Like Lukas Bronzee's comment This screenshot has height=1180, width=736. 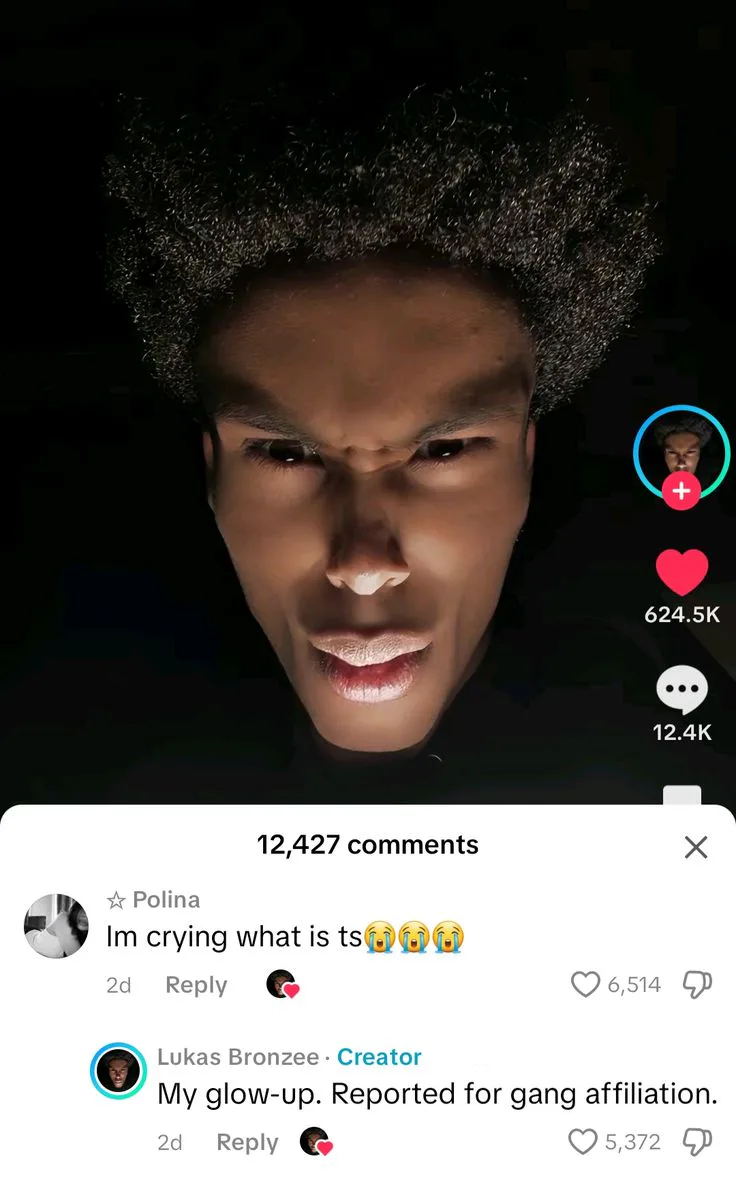582,1142
